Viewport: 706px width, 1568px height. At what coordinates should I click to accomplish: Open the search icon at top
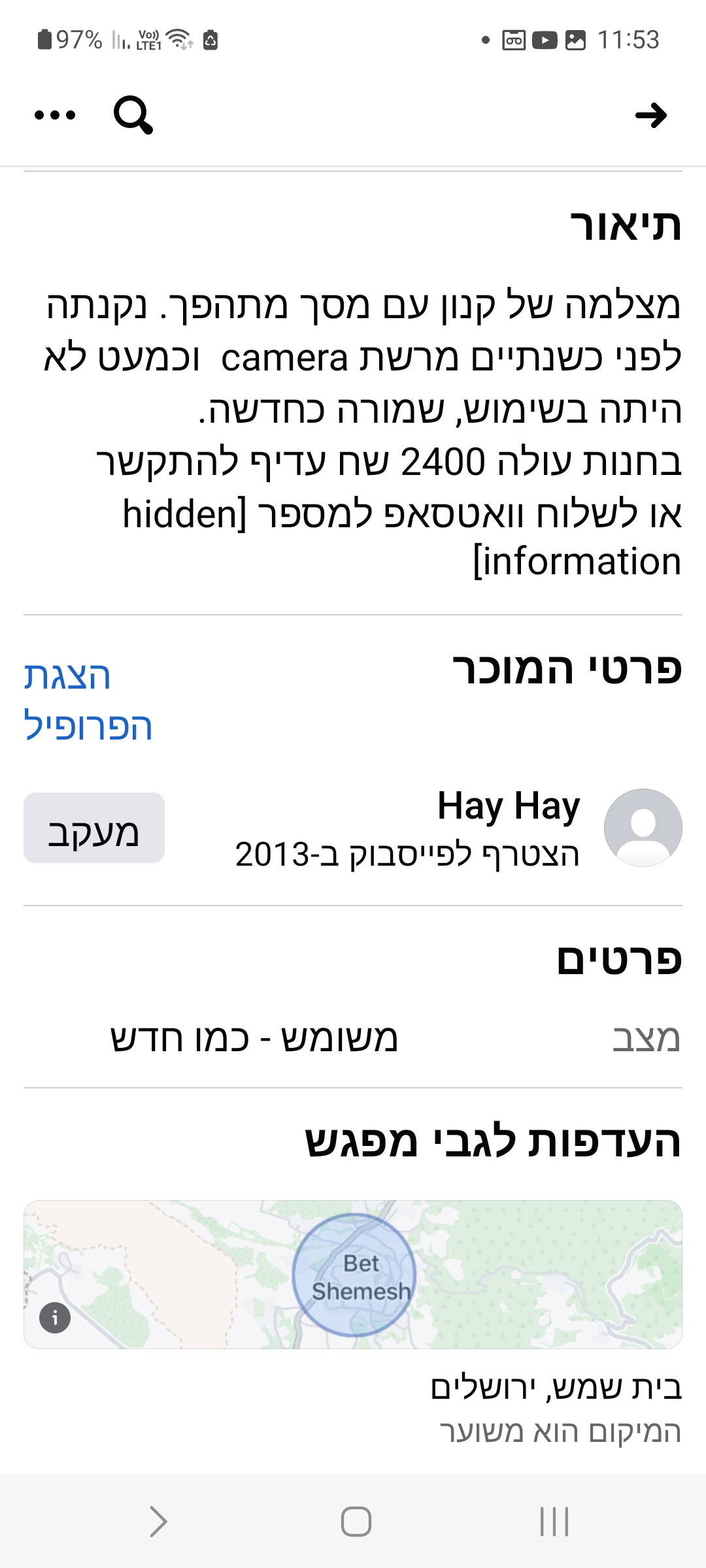click(133, 116)
